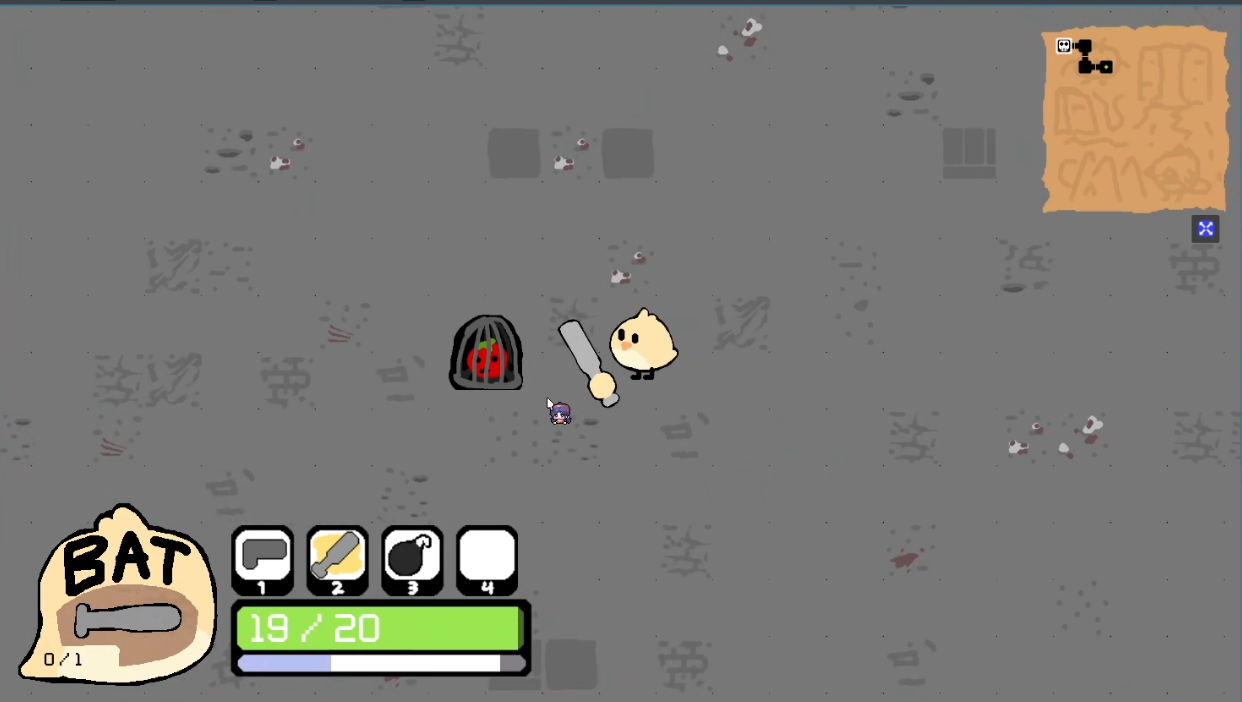Select empty inventory slot 4
The width and height of the screenshot is (1242, 702).
pyautogui.click(x=487, y=556)
